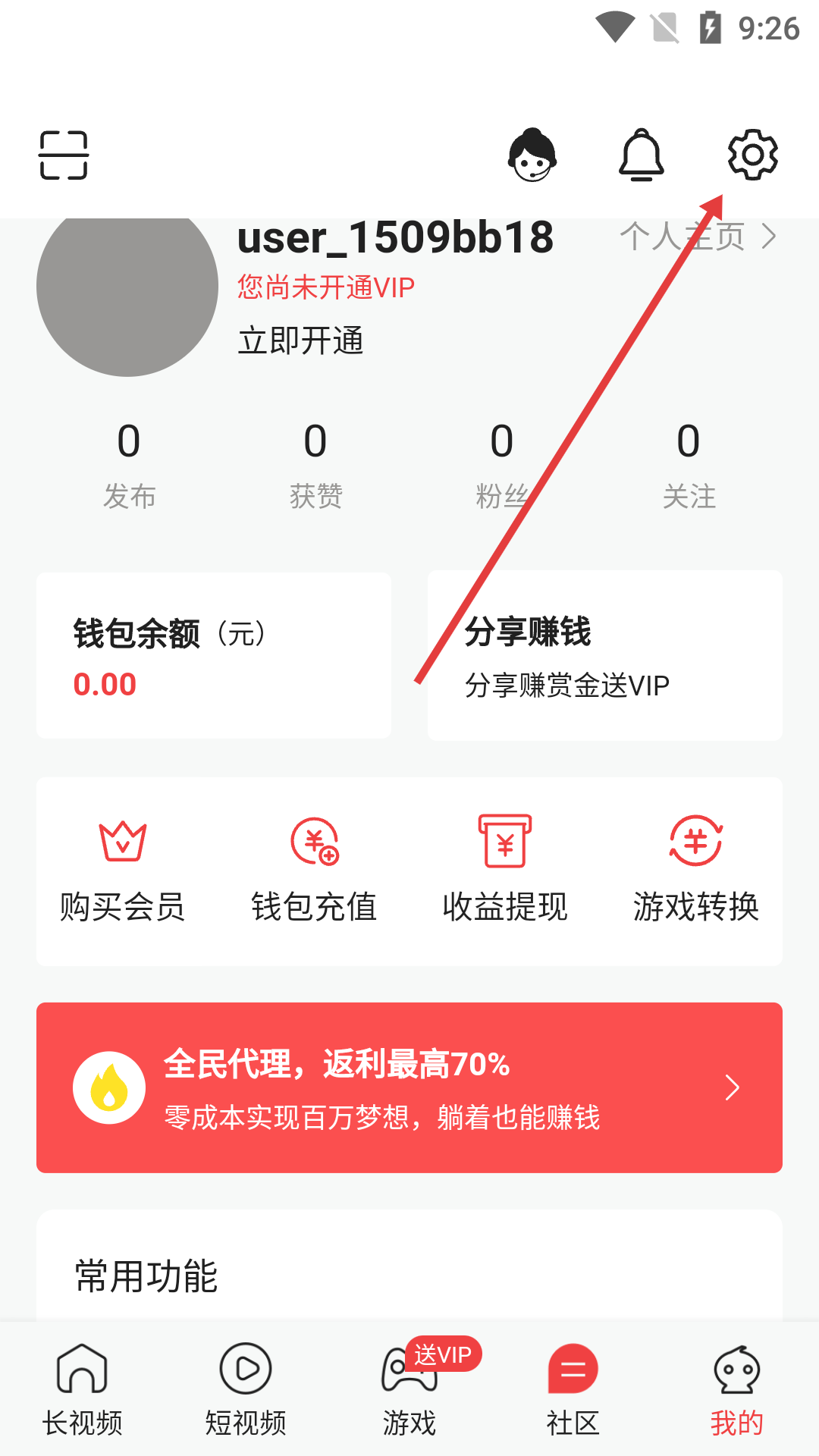This screenshot has height=1456, width=819.
Task: Open the customer service assistant
Action: point(532,155)
